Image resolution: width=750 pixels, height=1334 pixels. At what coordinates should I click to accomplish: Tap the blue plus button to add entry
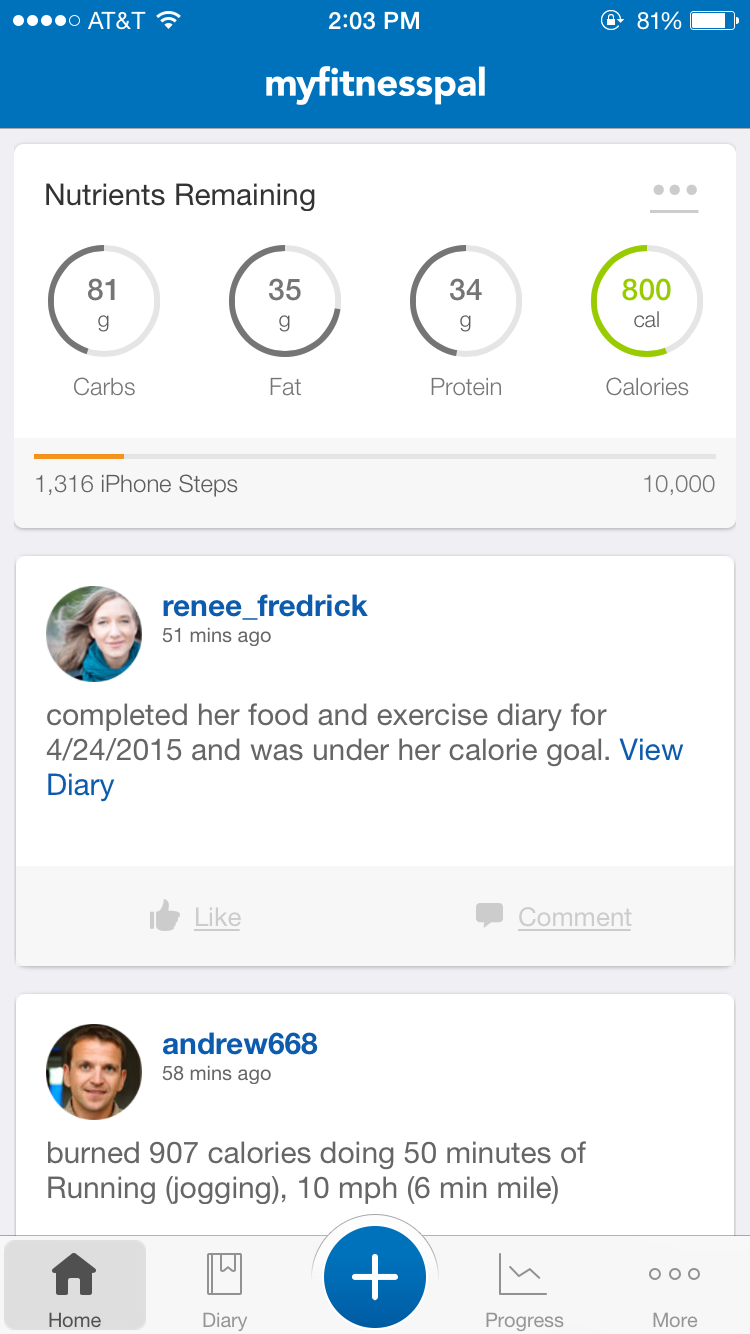pyautogui.click(x=374, y=1275)
